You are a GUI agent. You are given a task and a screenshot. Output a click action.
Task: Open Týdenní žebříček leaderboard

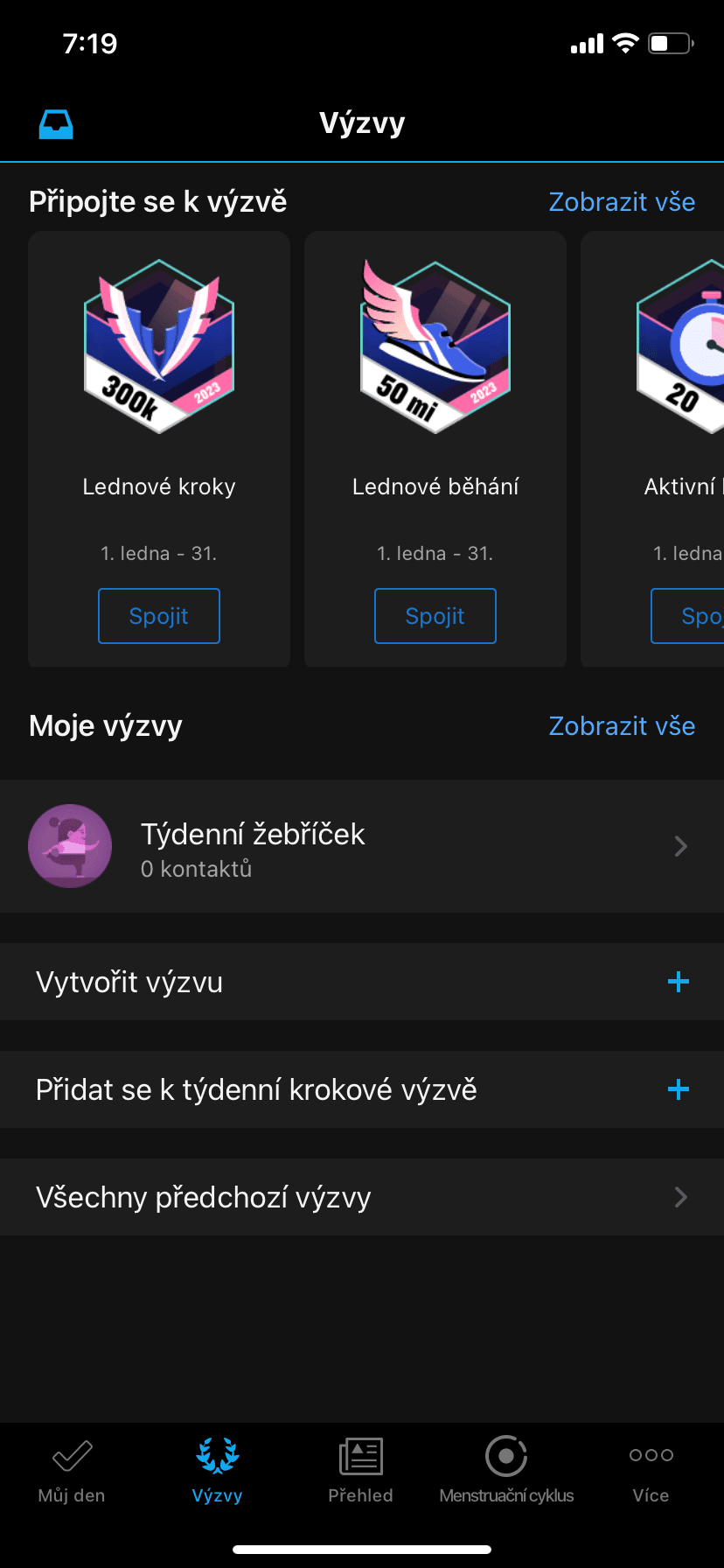(362, 847)
